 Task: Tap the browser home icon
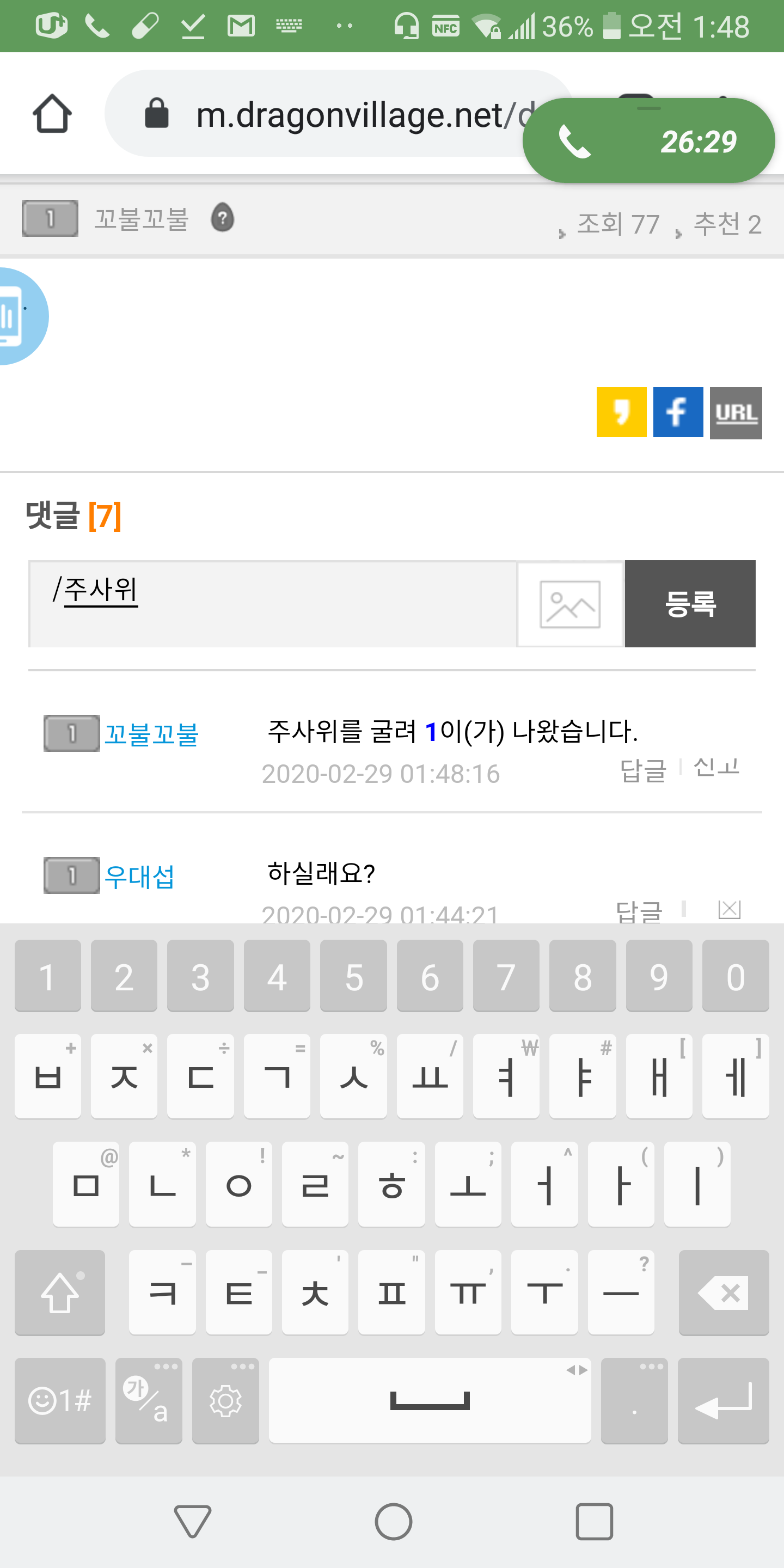coord(52,114)
